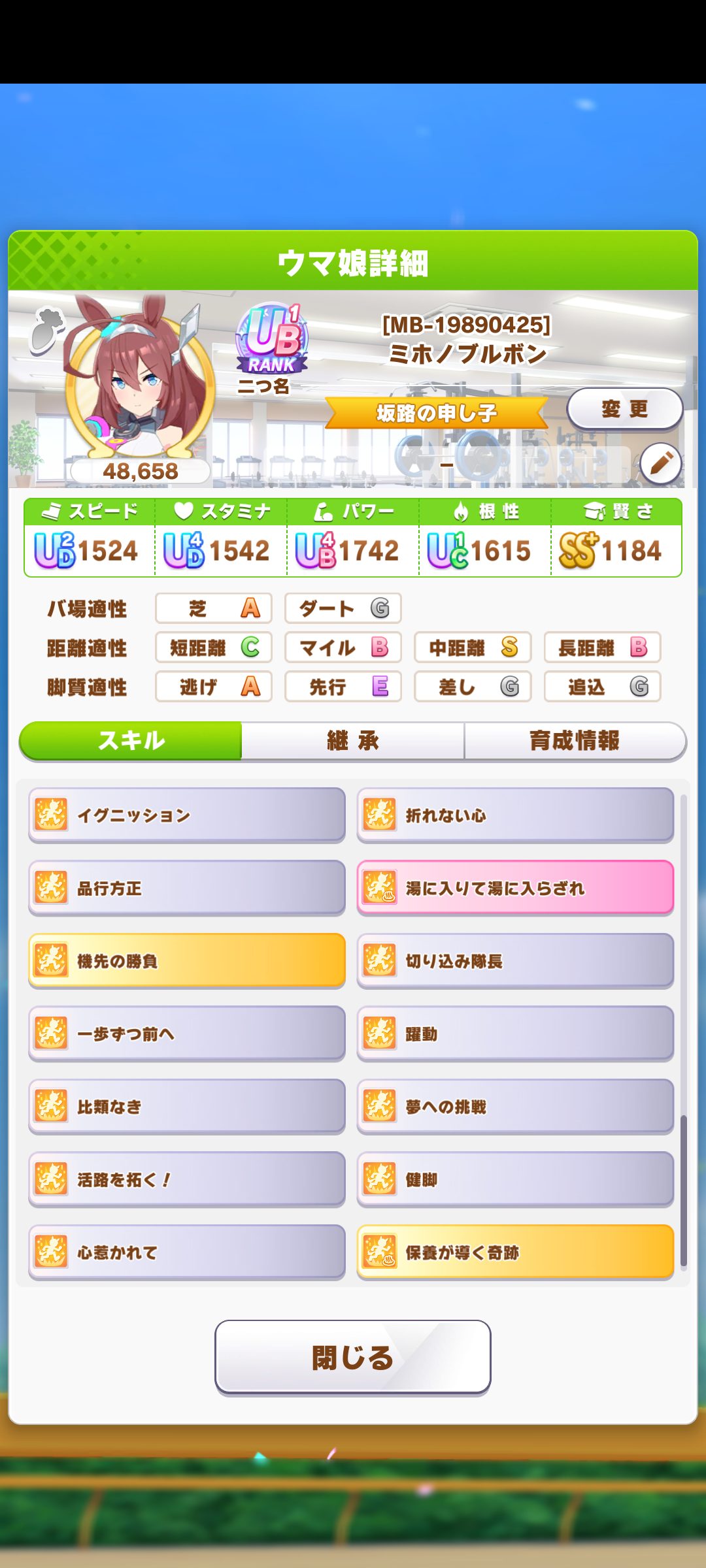Switch to the 継承 tab
The width and height of the screenshot is (706, 1568).
pyautogui.click(x=353, y=741)
